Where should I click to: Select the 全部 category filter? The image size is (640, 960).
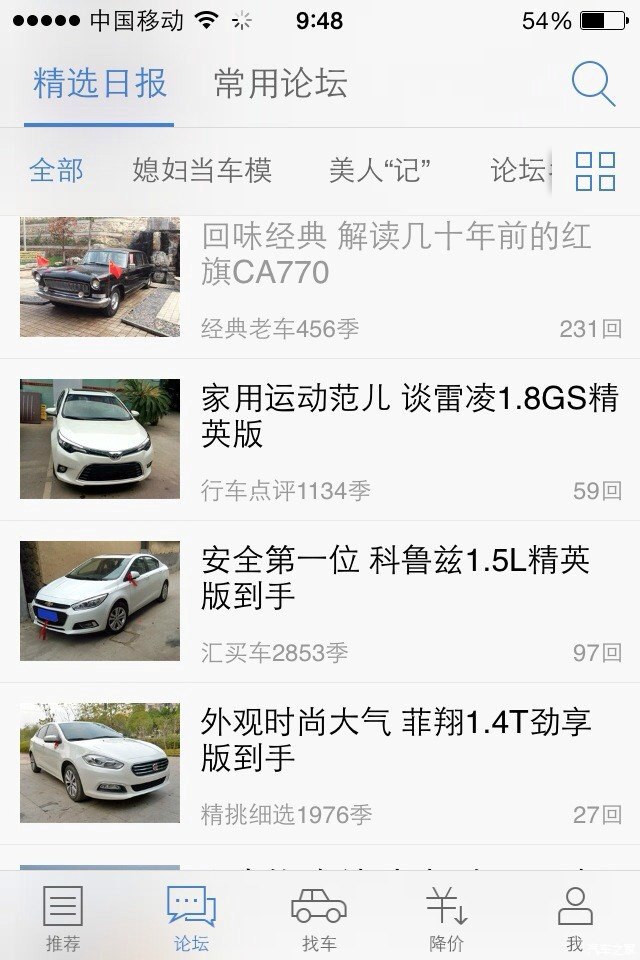point(56,171)
